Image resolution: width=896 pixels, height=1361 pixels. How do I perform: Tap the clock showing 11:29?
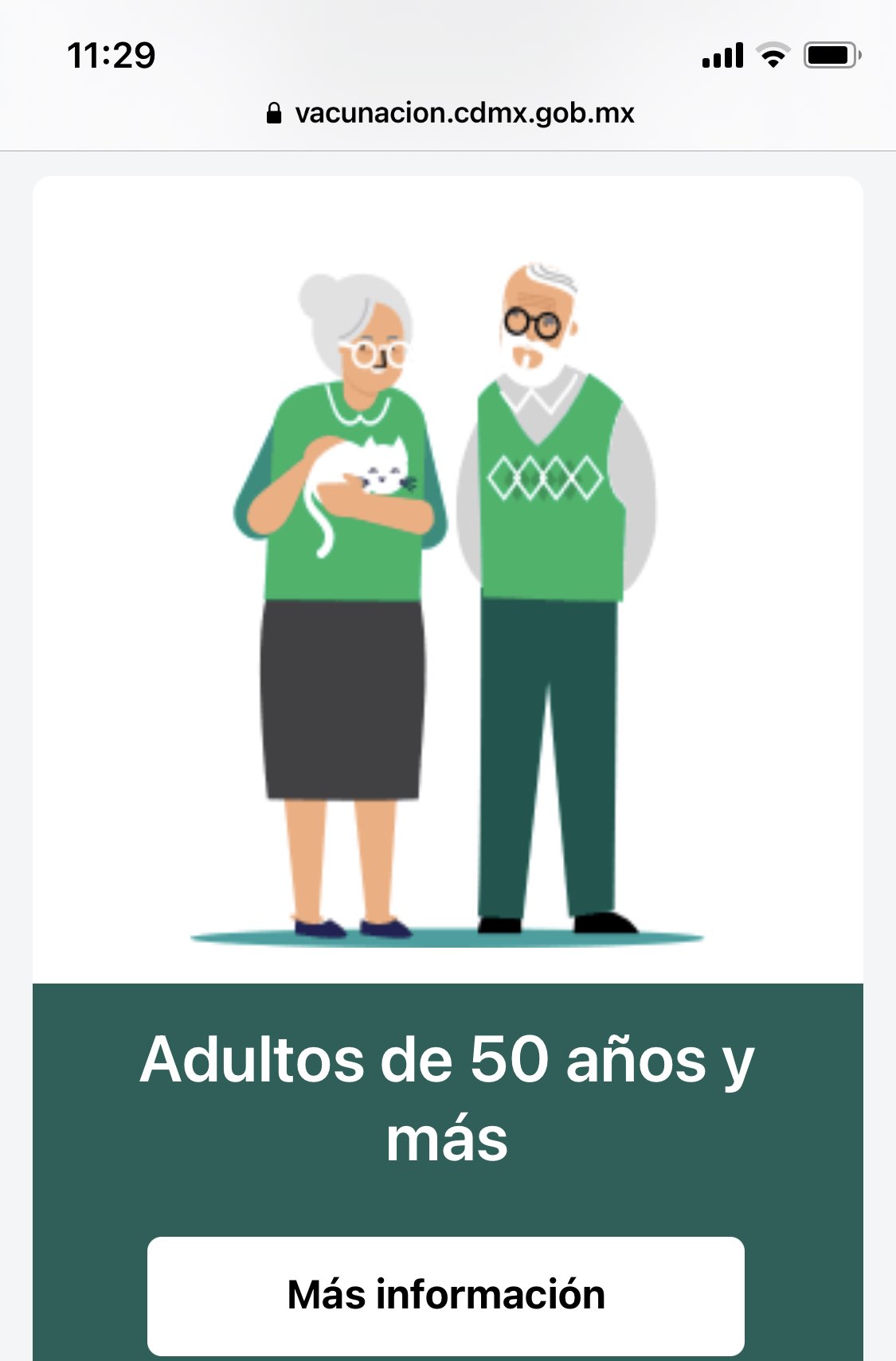(x=110, y=53)
